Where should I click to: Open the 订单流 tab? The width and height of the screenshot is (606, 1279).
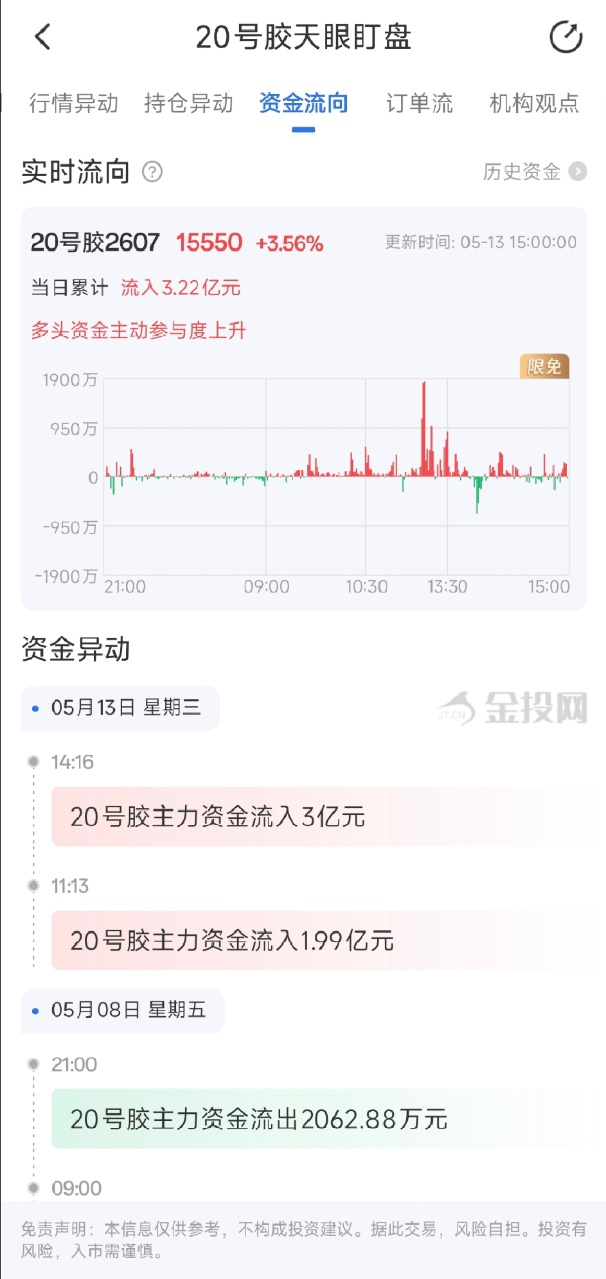tap(419, 103)
